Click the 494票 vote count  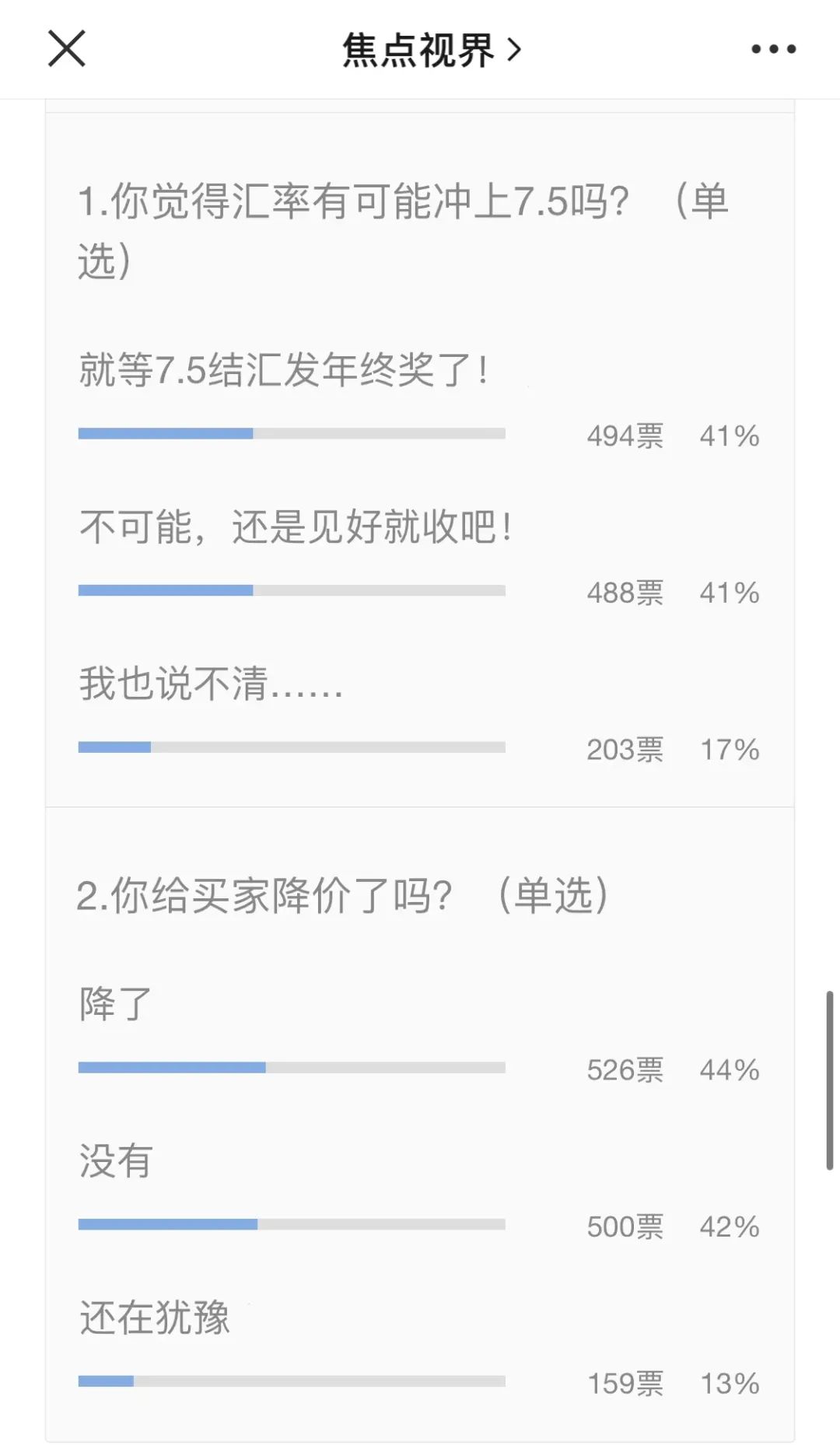pyautogui.click(x=625, y=437)
